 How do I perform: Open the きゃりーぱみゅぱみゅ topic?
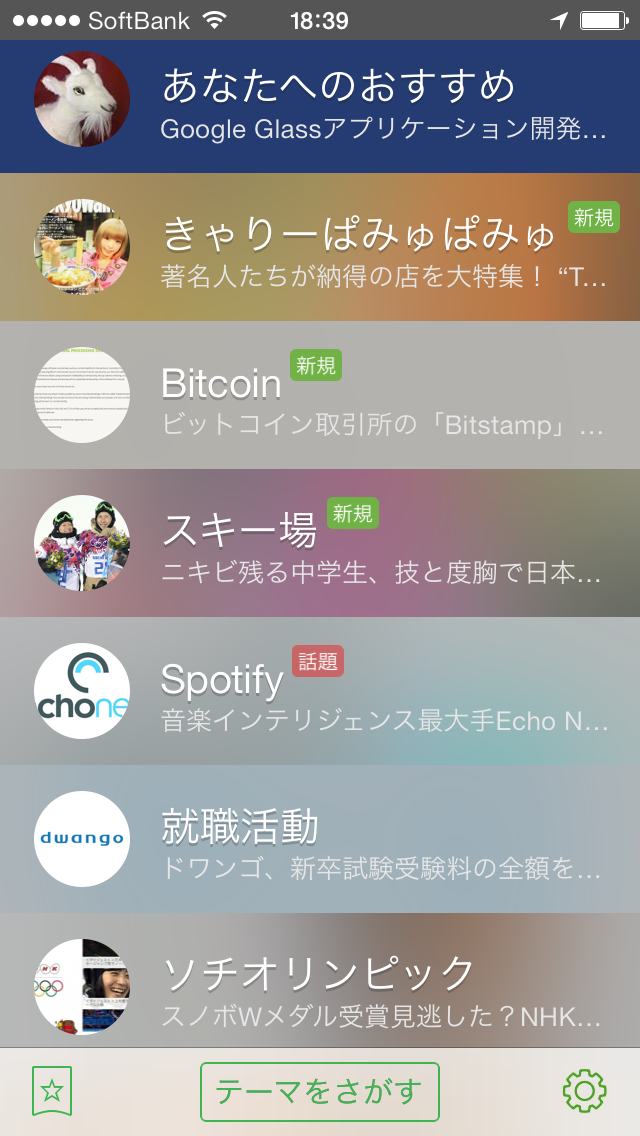point(320,247)
